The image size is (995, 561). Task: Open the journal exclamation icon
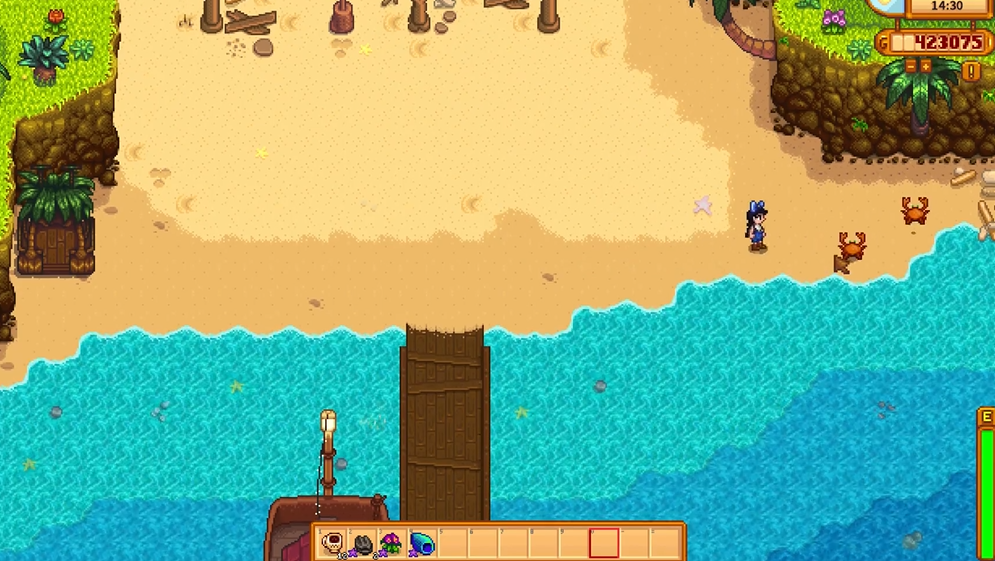[x=971, y=71]
